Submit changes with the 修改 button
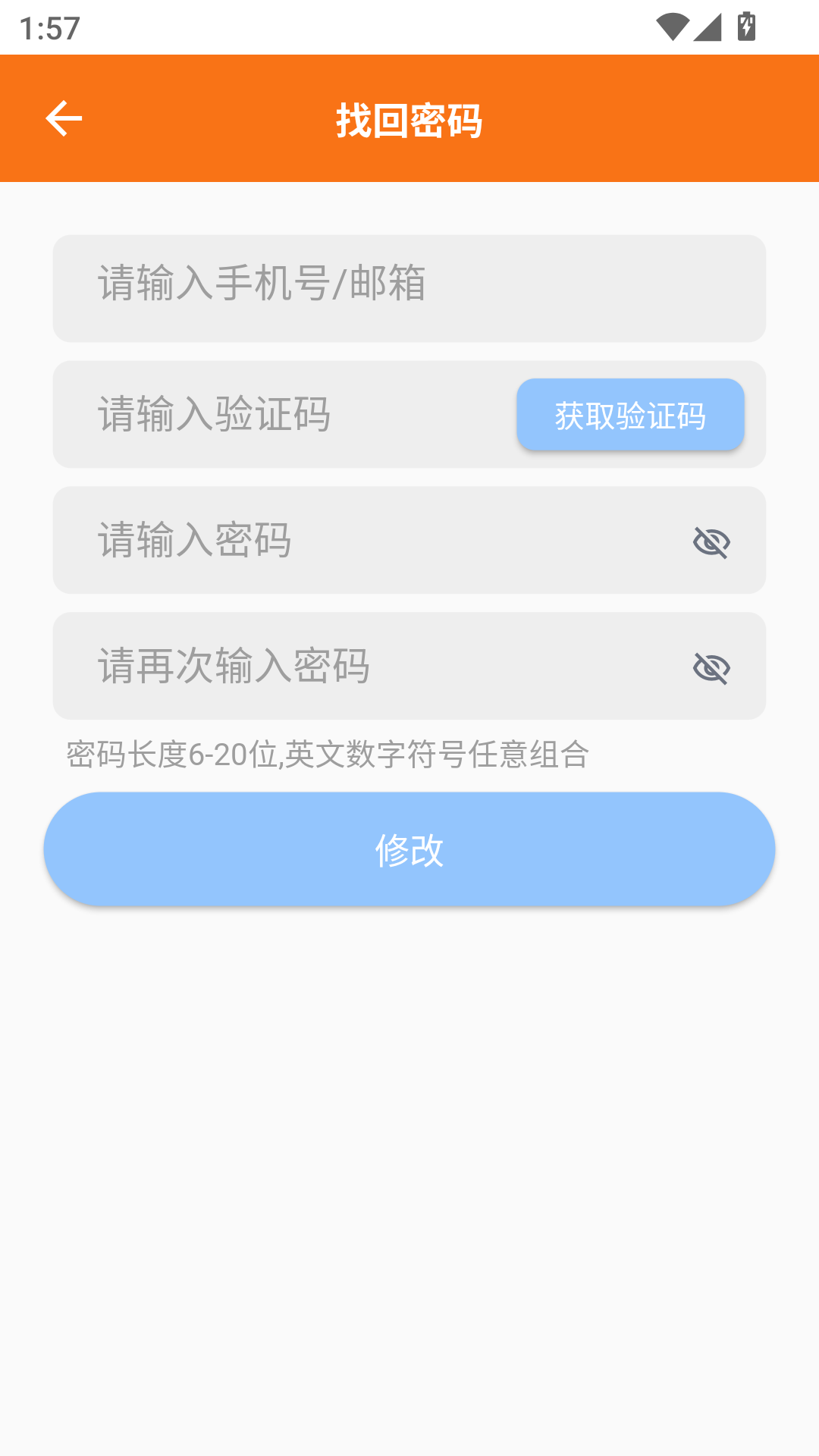This screenshot has width=819, height=1456. [x=409, y=849]
